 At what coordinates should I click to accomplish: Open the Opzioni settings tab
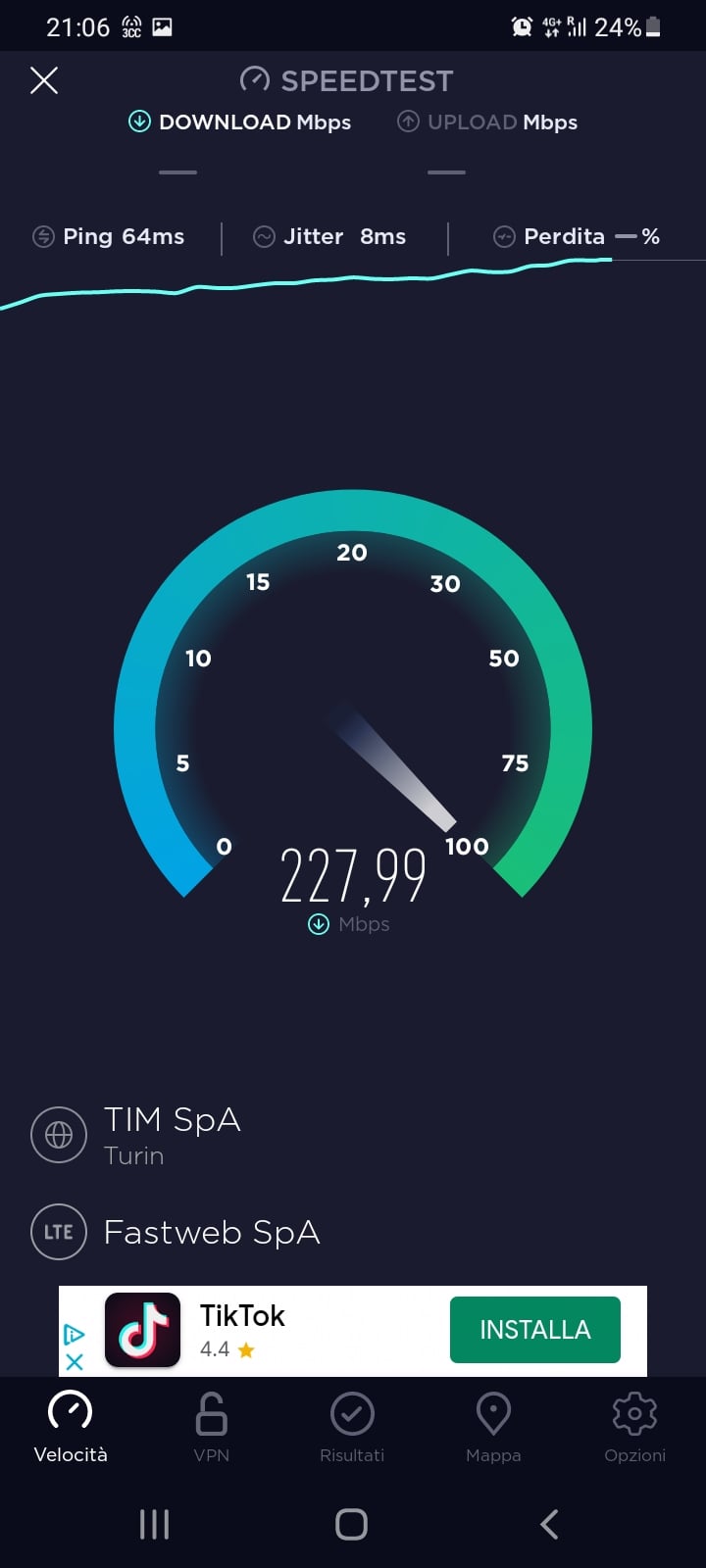click(634, 1427)
